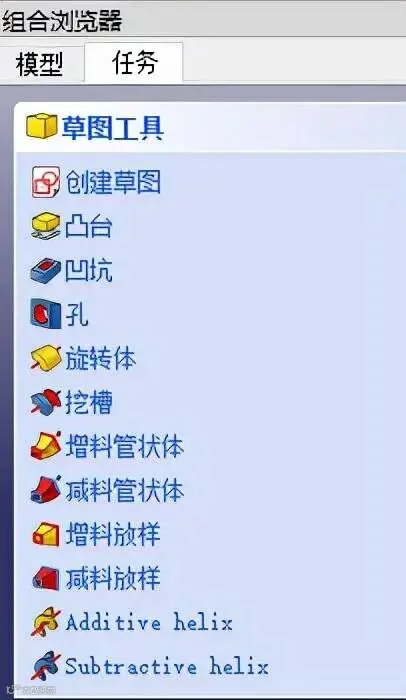406x700 pixels.
Task: Open 增料管状体 additive pipe
Action: (107, 446)
